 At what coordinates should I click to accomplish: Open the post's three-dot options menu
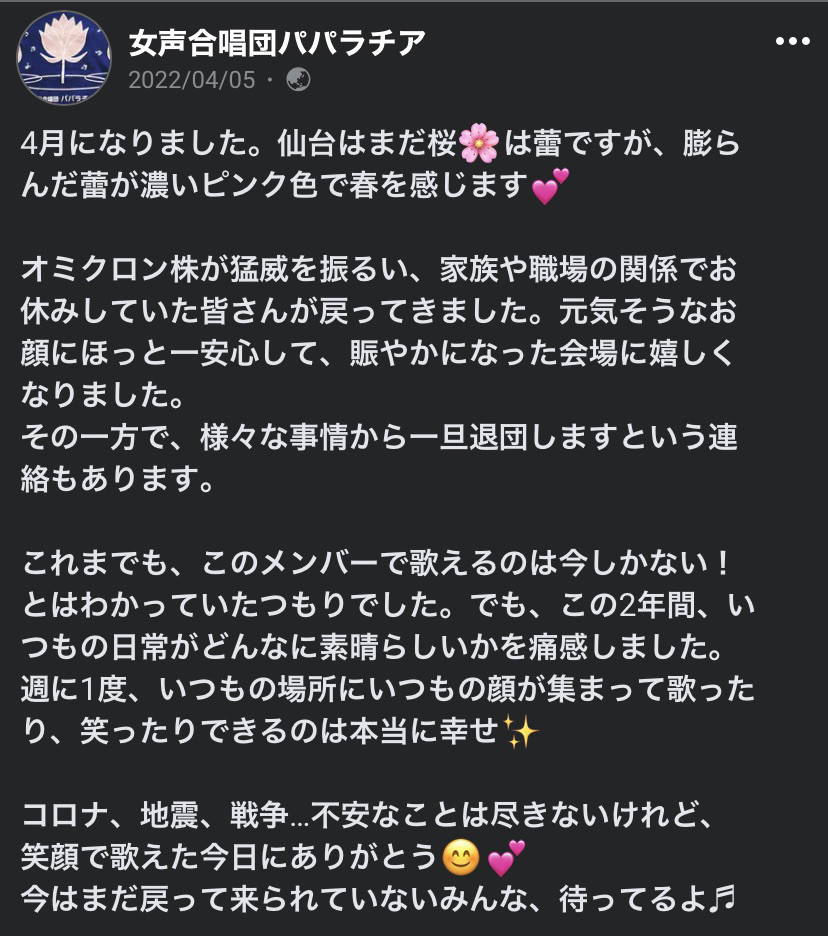(x=792, y=43)
